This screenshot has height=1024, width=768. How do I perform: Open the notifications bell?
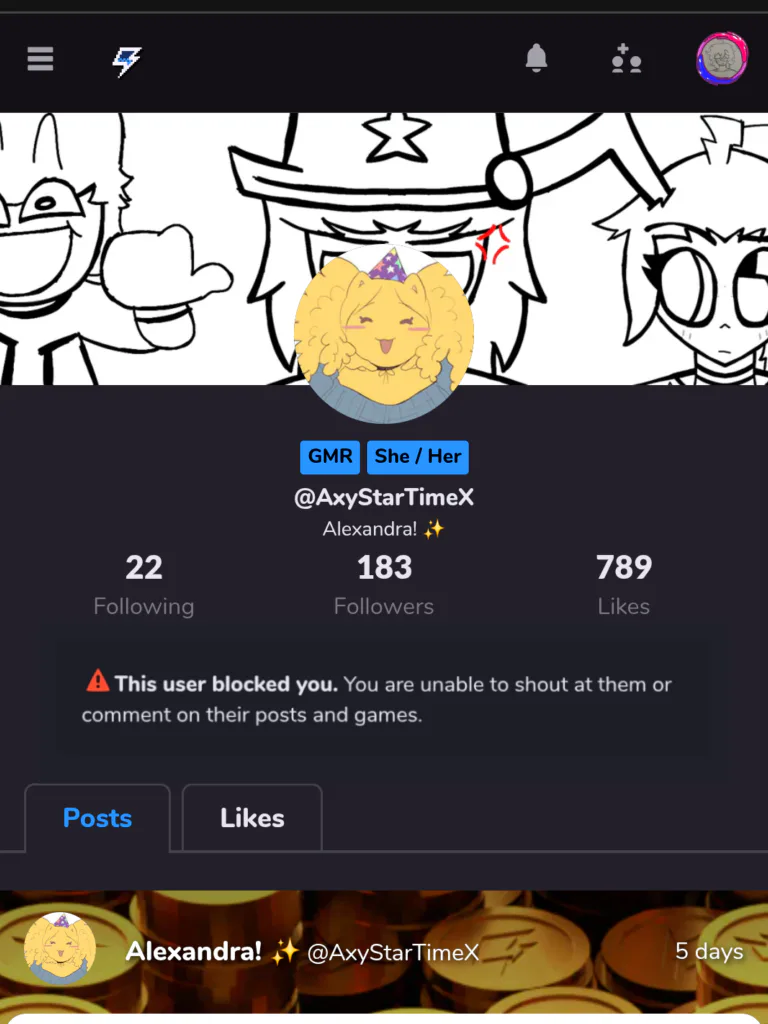pos(537,60)
